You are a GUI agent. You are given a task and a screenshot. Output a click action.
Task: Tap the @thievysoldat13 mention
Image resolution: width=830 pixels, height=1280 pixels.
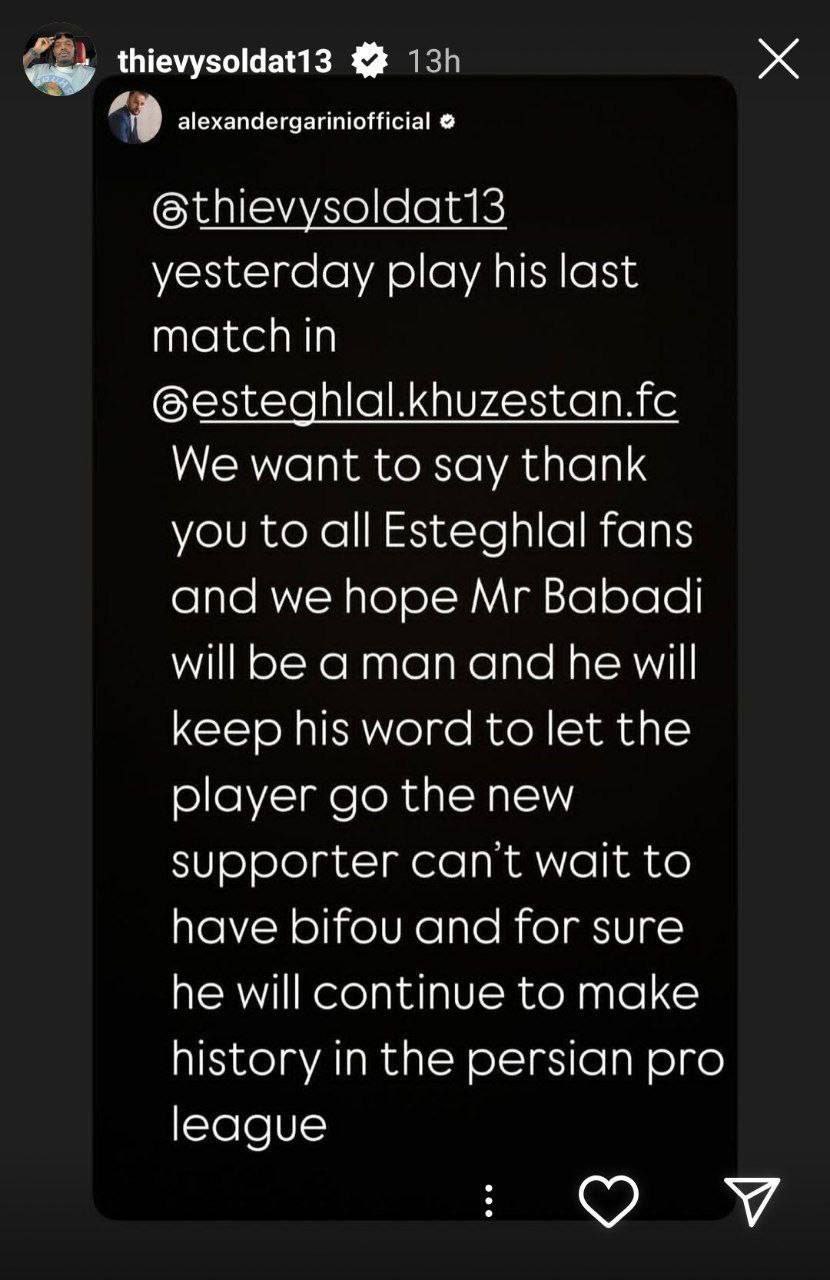point(330,209)
